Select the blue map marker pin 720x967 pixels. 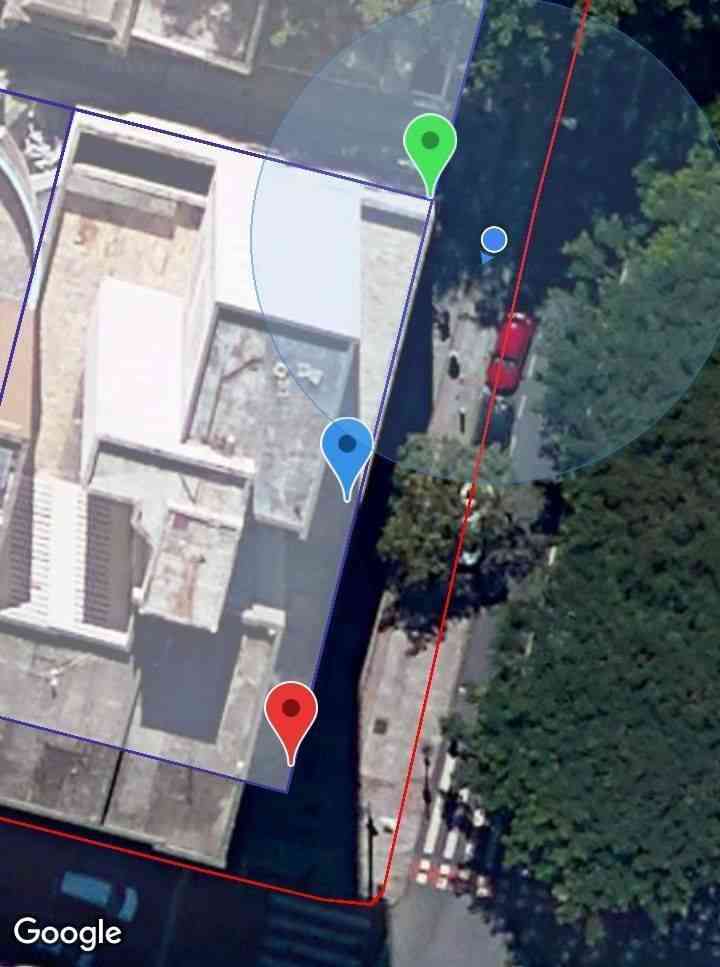tap(347, 448)
